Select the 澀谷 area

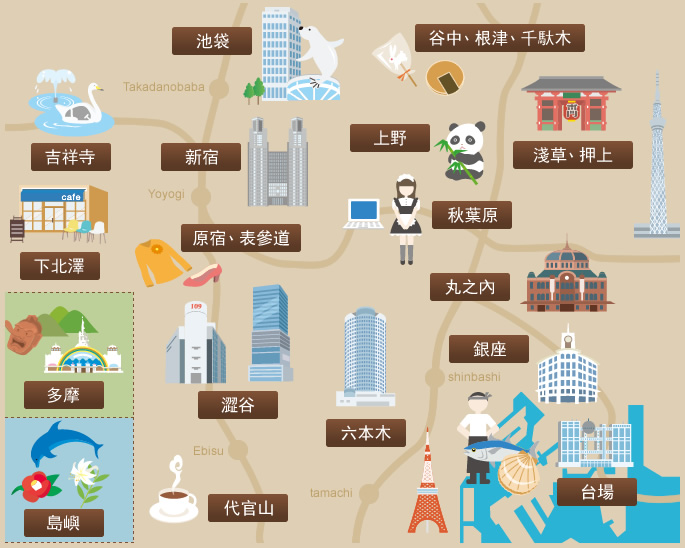[x=238, y=405]
